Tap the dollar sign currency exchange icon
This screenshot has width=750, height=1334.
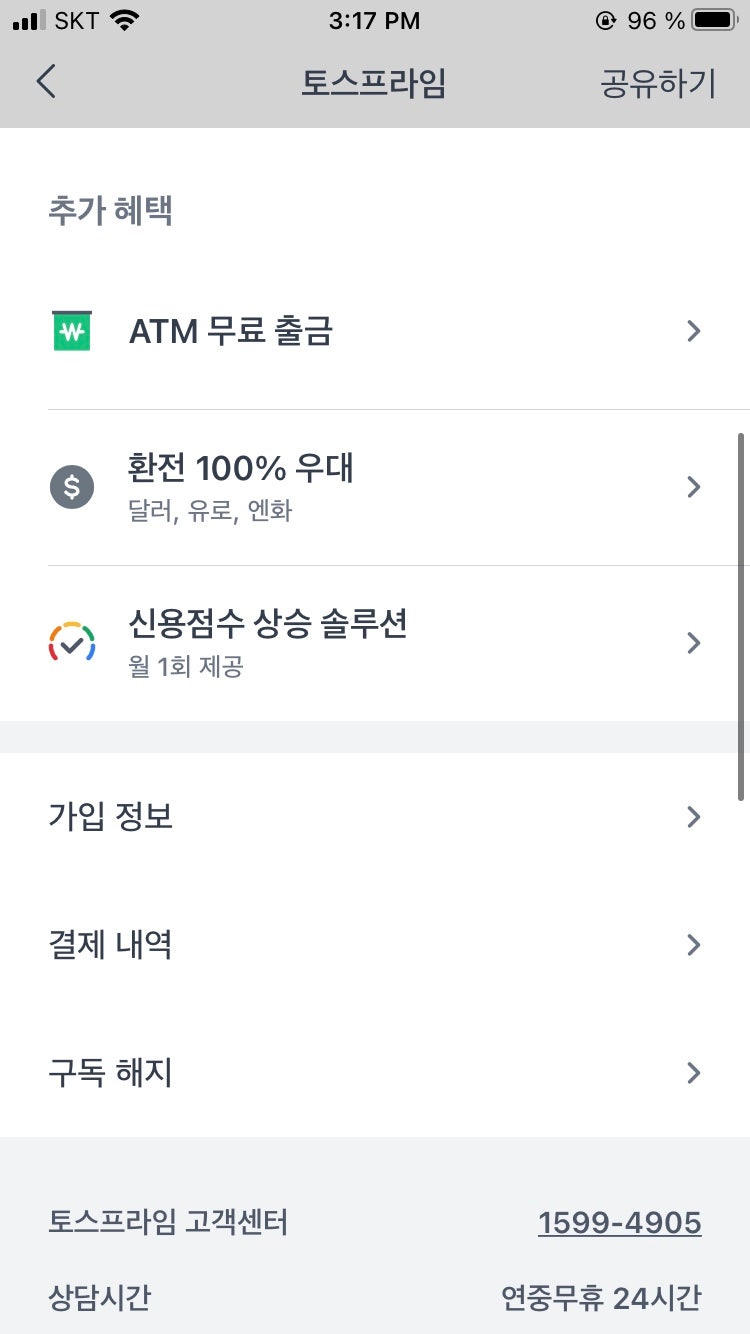[x=71, y=487]
